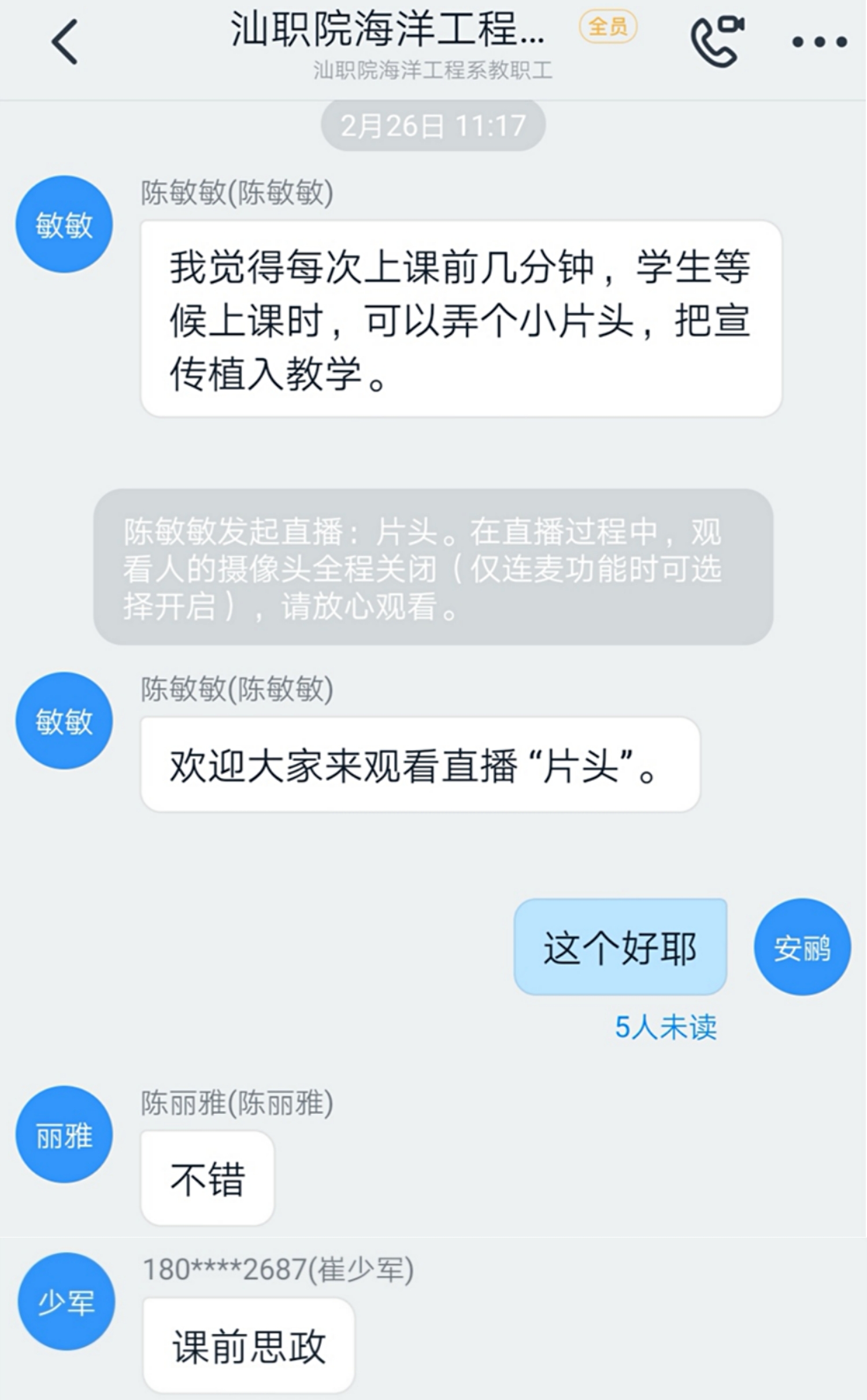Open my own 安鹂 avatar
Viewport: 867px width, 1400px height.
pyautogui.click(x=802, y=947)
